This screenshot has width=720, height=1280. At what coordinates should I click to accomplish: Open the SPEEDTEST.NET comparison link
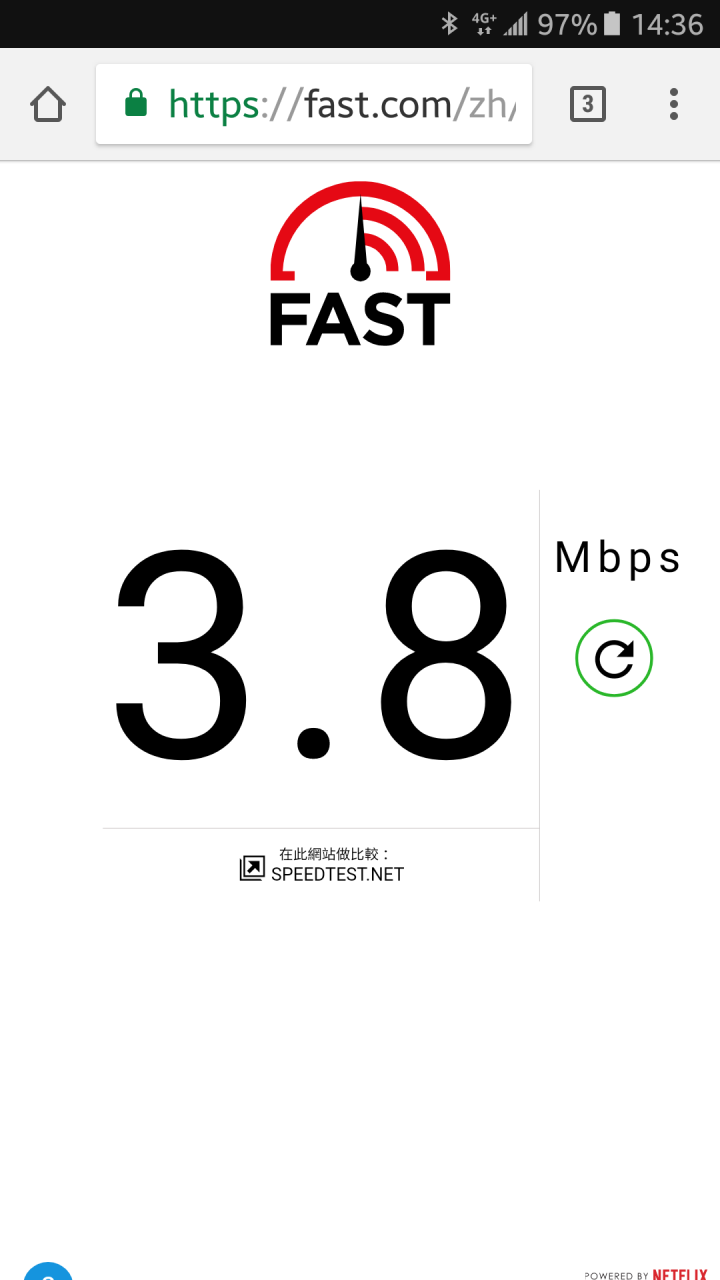click(339, 872)
